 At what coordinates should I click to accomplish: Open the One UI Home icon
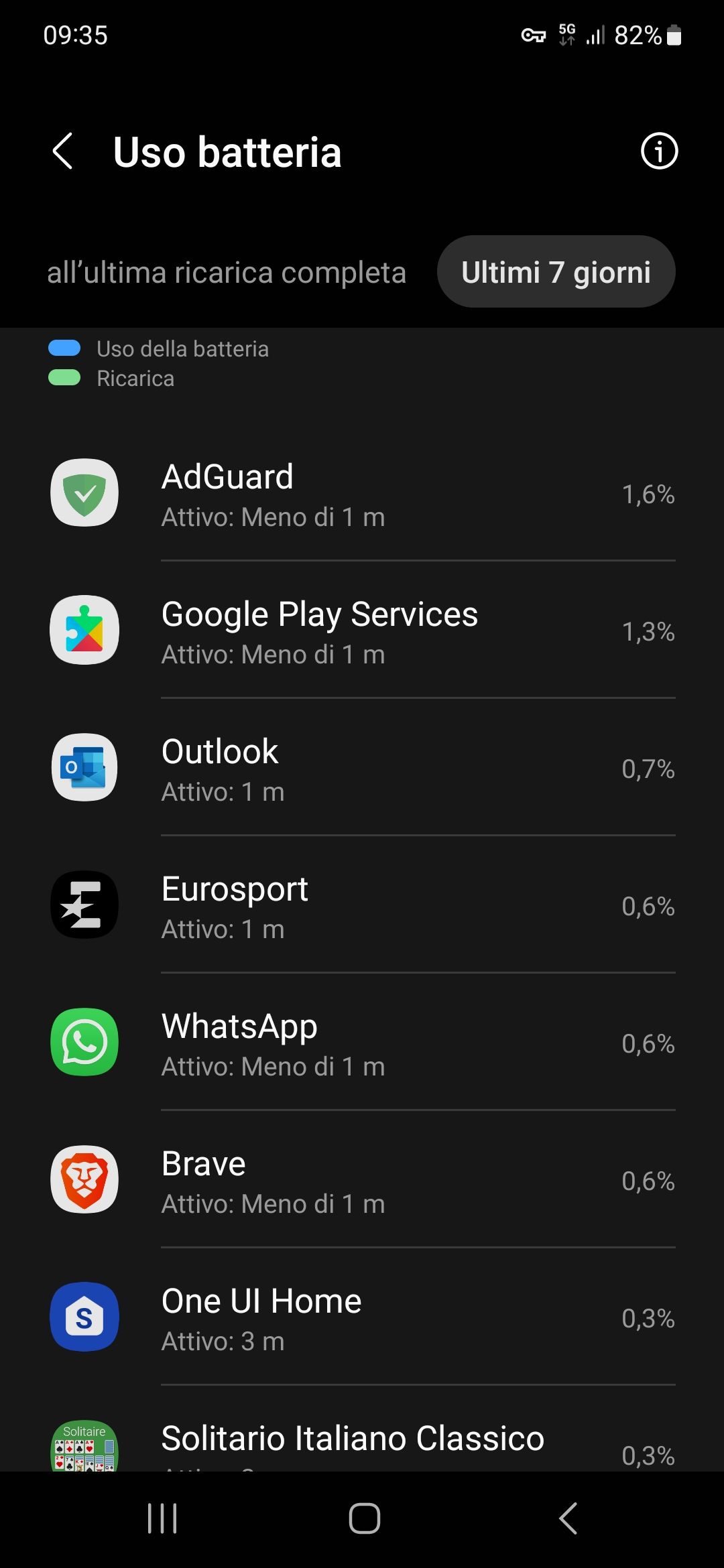coord(84,1316)
